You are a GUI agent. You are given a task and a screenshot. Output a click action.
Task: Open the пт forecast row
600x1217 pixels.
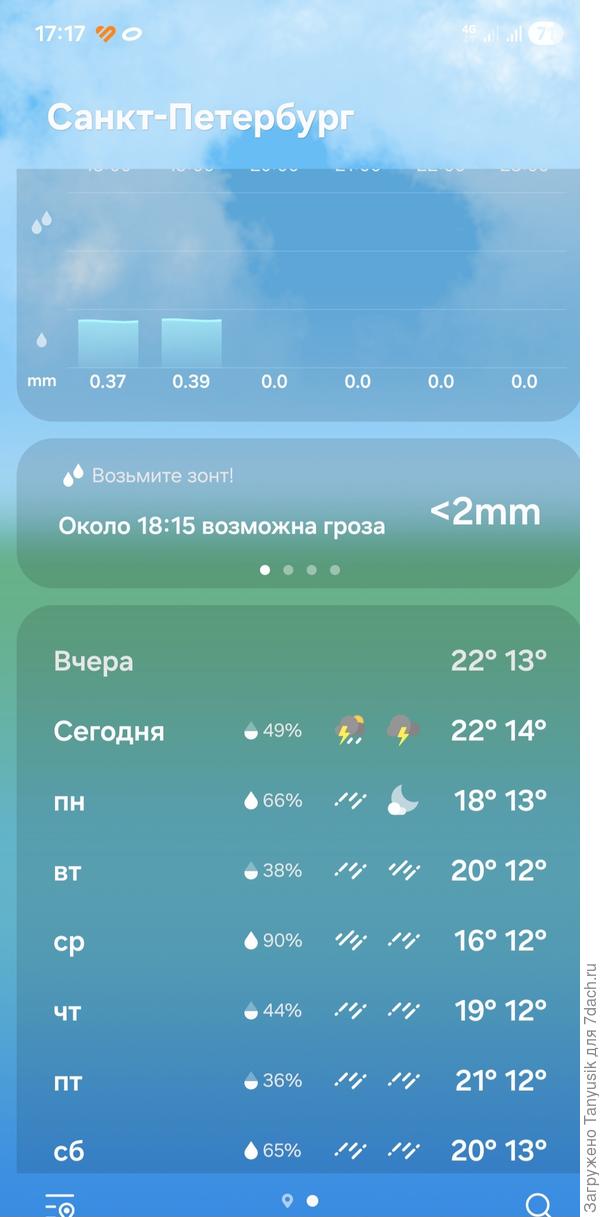pyautogui.click(x=299, y=1081)
